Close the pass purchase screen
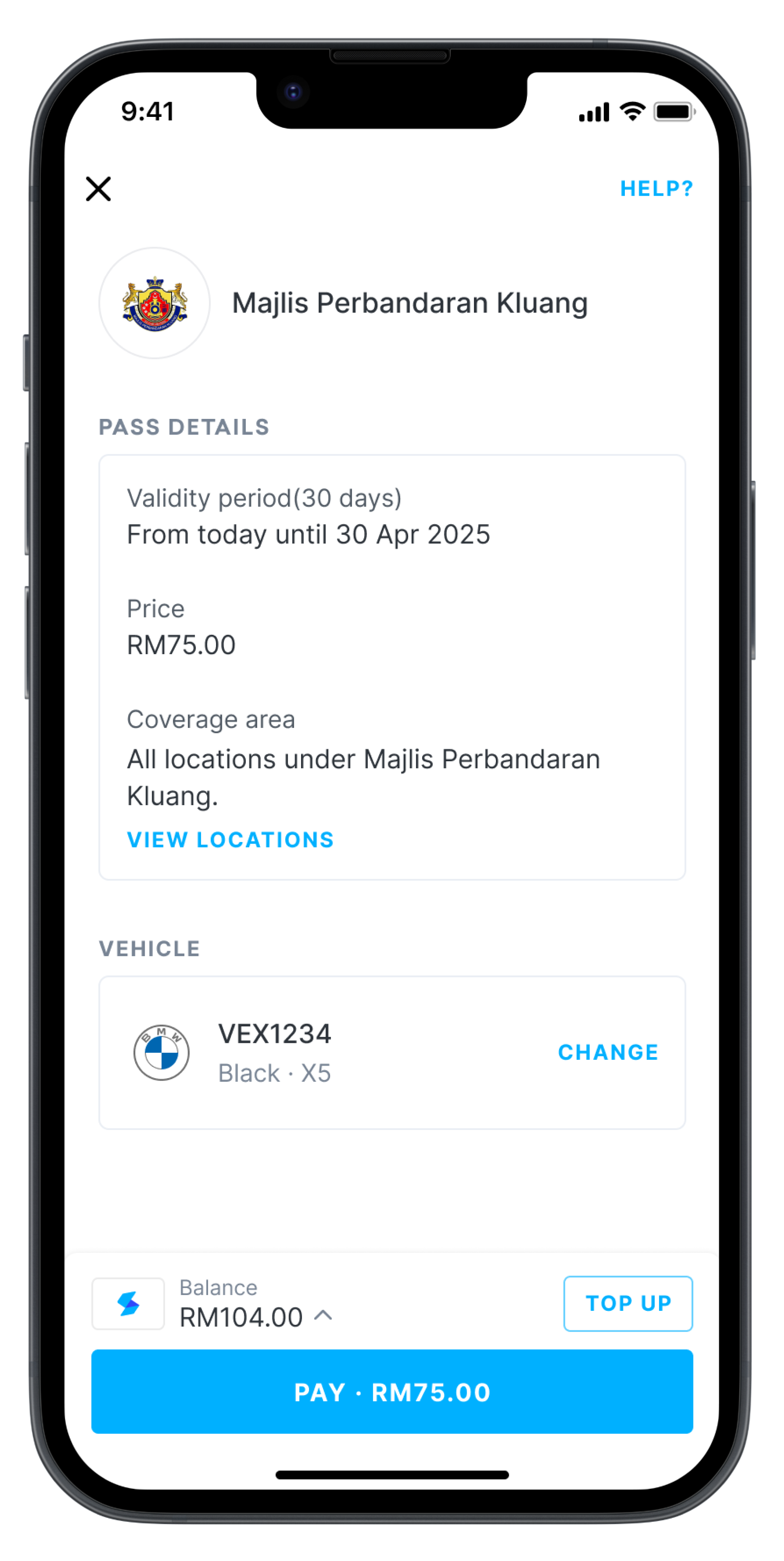This screenshot has width=784, height=1561. pyautogui.click(x=98, y=189)
